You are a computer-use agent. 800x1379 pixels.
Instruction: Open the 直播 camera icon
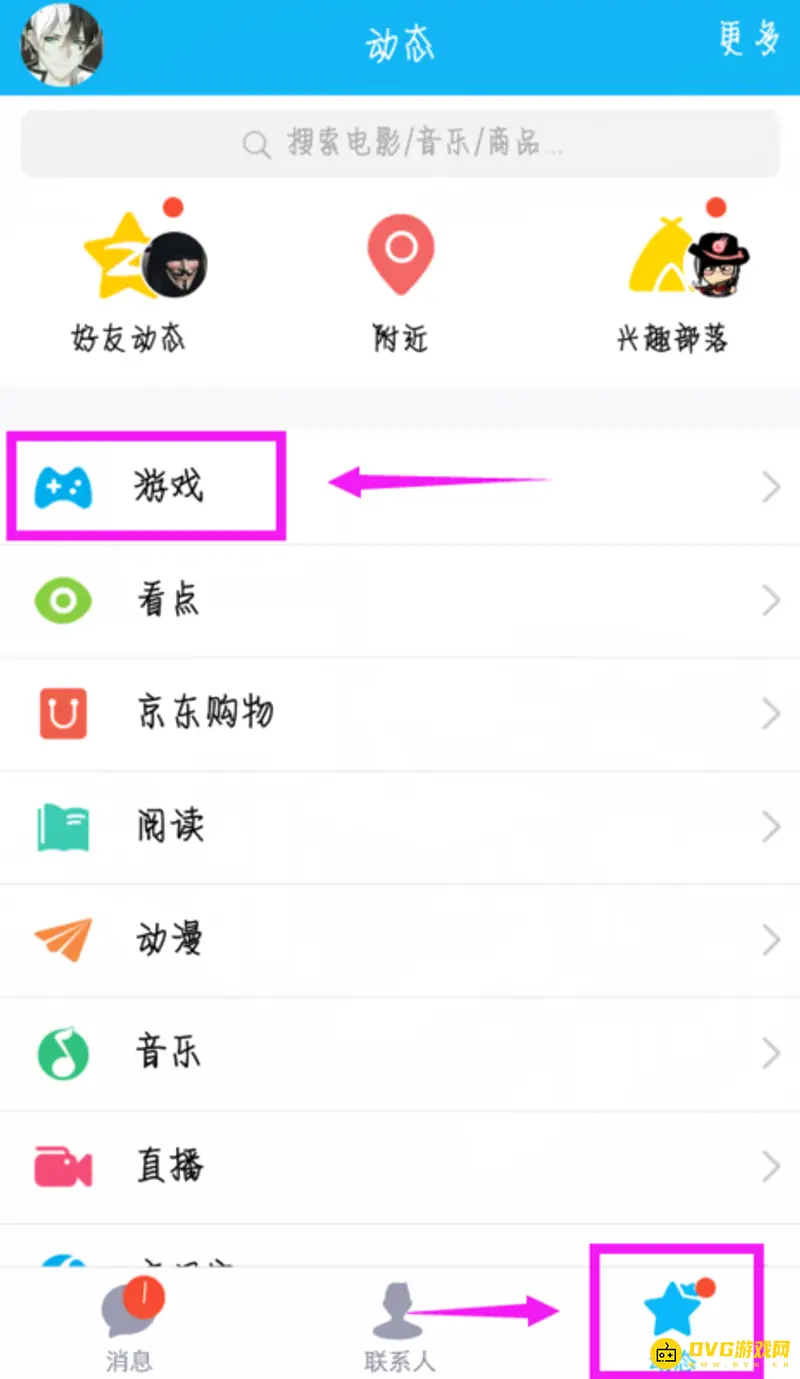(63, 1166)
